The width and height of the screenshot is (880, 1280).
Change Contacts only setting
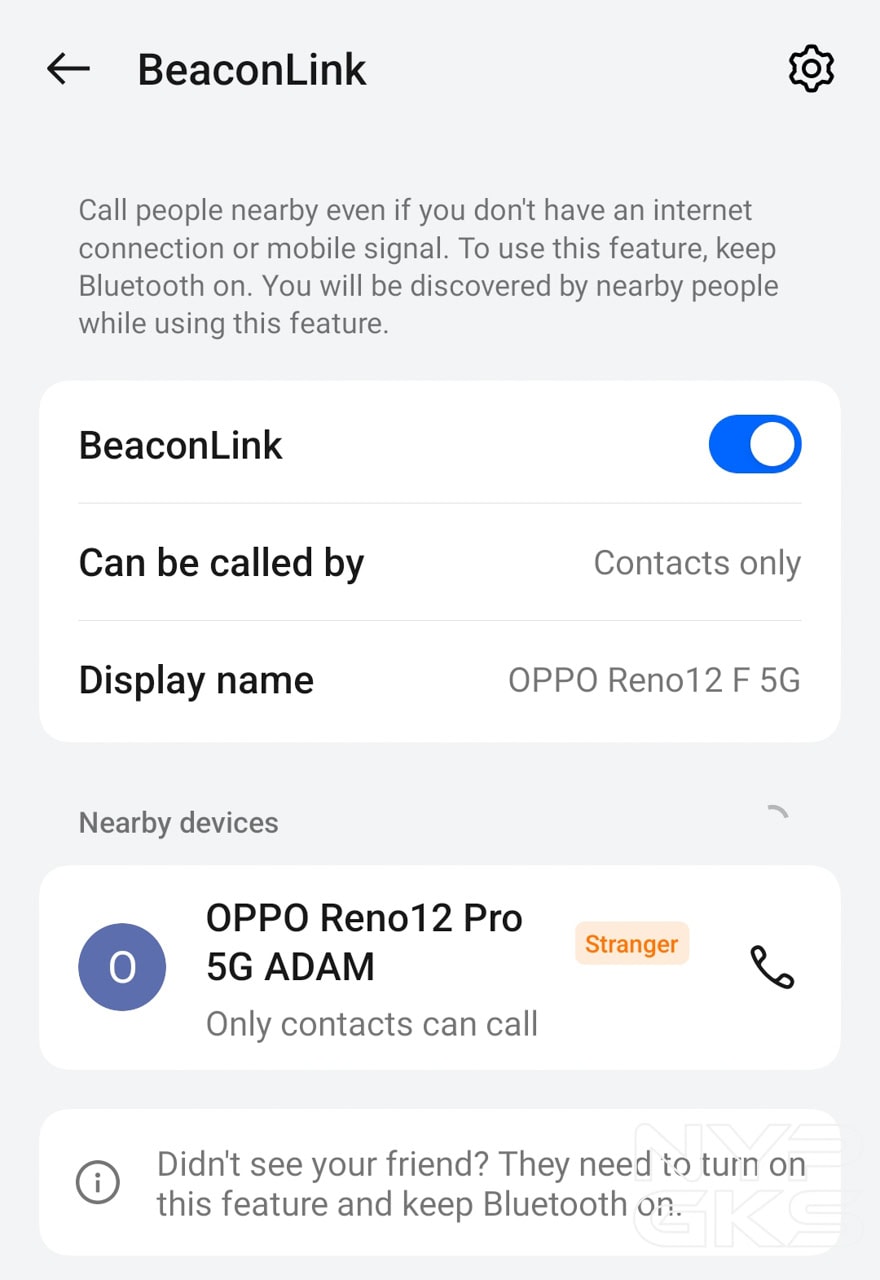[x=697, y=562]
